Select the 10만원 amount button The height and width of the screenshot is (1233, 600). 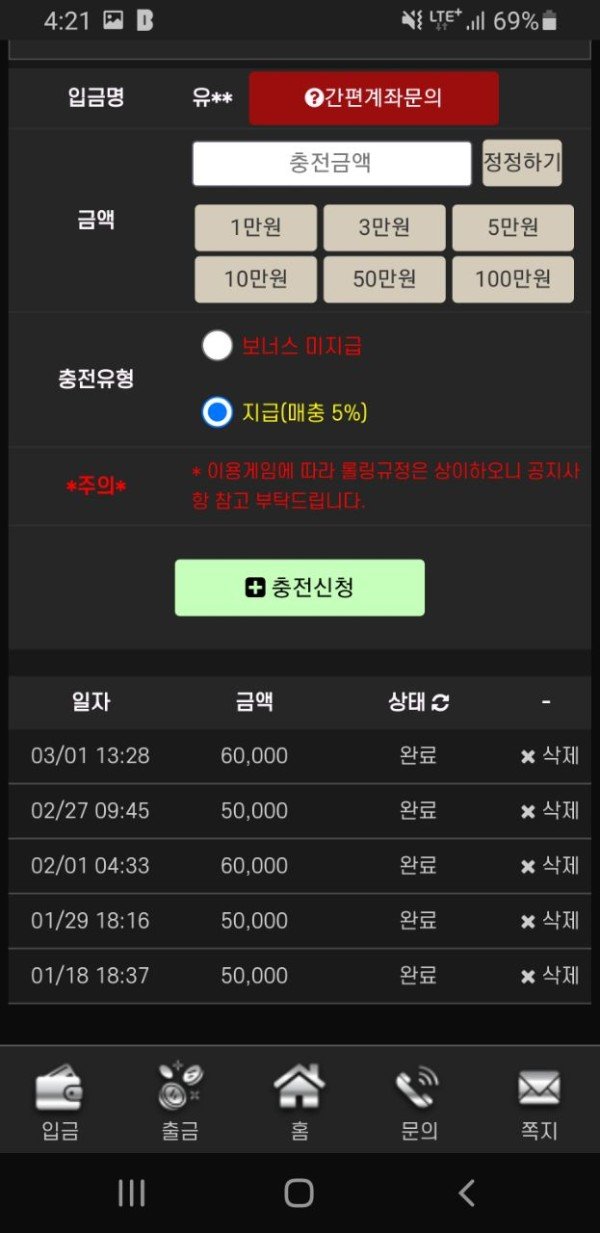(255, 280)
